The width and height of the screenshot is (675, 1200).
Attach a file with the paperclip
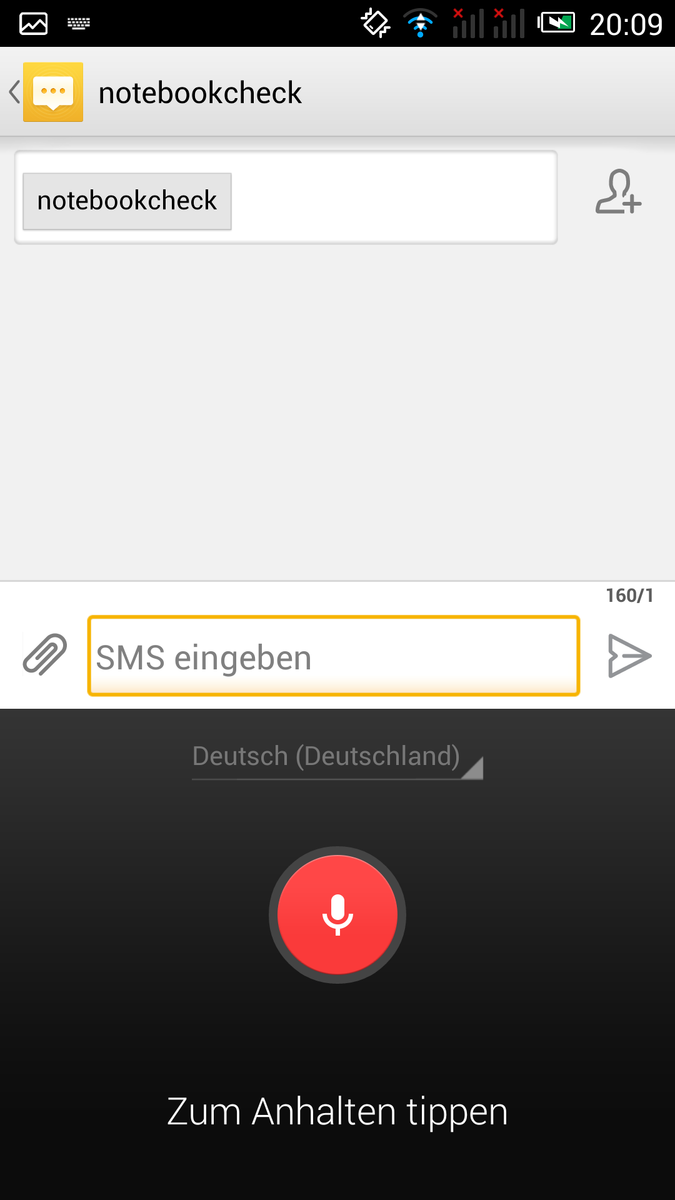coord(45,655)
